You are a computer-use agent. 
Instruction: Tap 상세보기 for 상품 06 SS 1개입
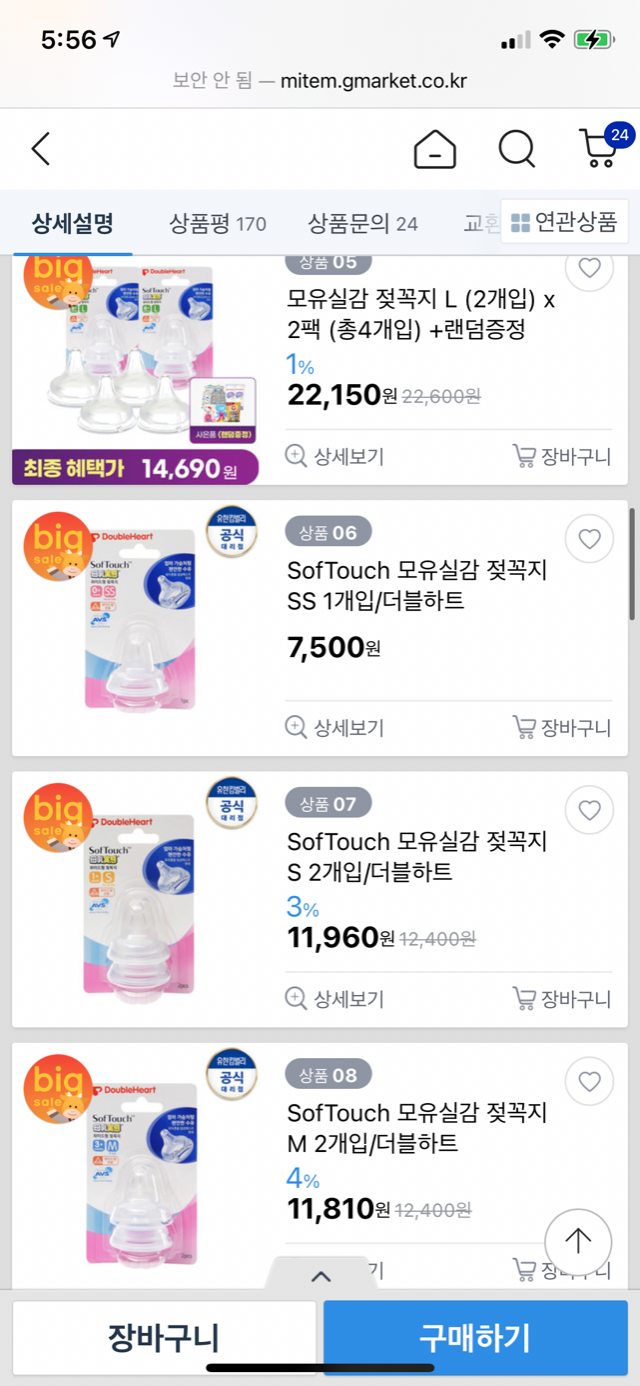click(x=335, y=727)
